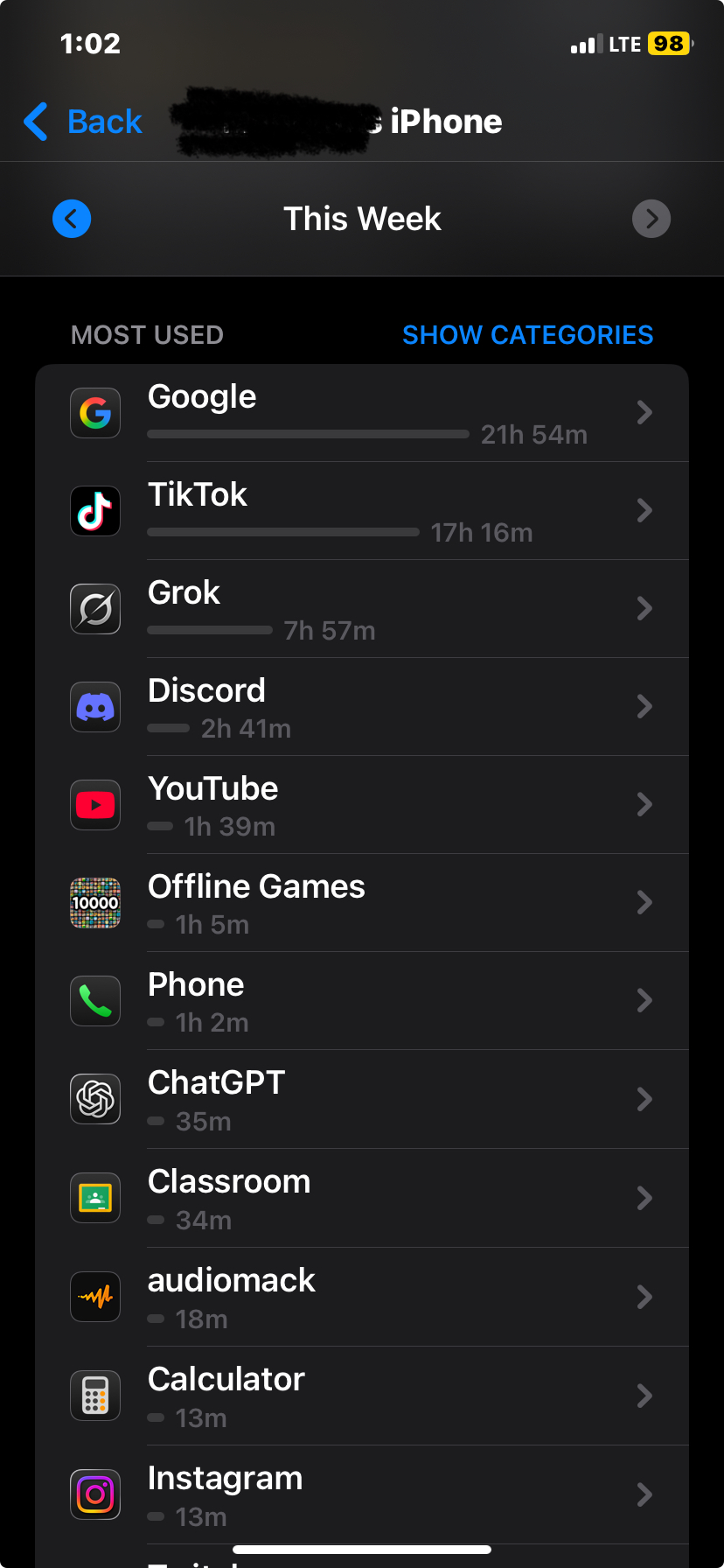
Task: Open ChatGPT usage details
Action: 362,1099
